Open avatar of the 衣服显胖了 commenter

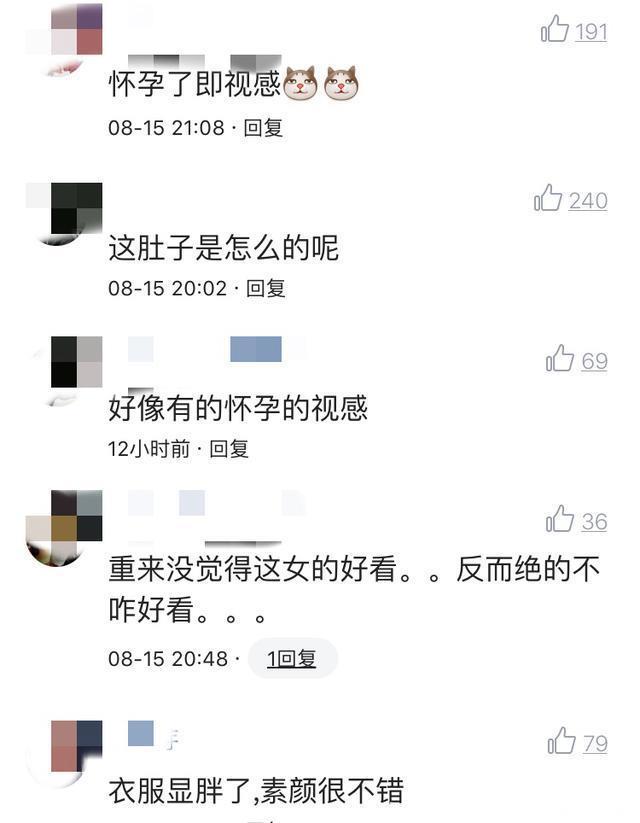tap(65, 747)
